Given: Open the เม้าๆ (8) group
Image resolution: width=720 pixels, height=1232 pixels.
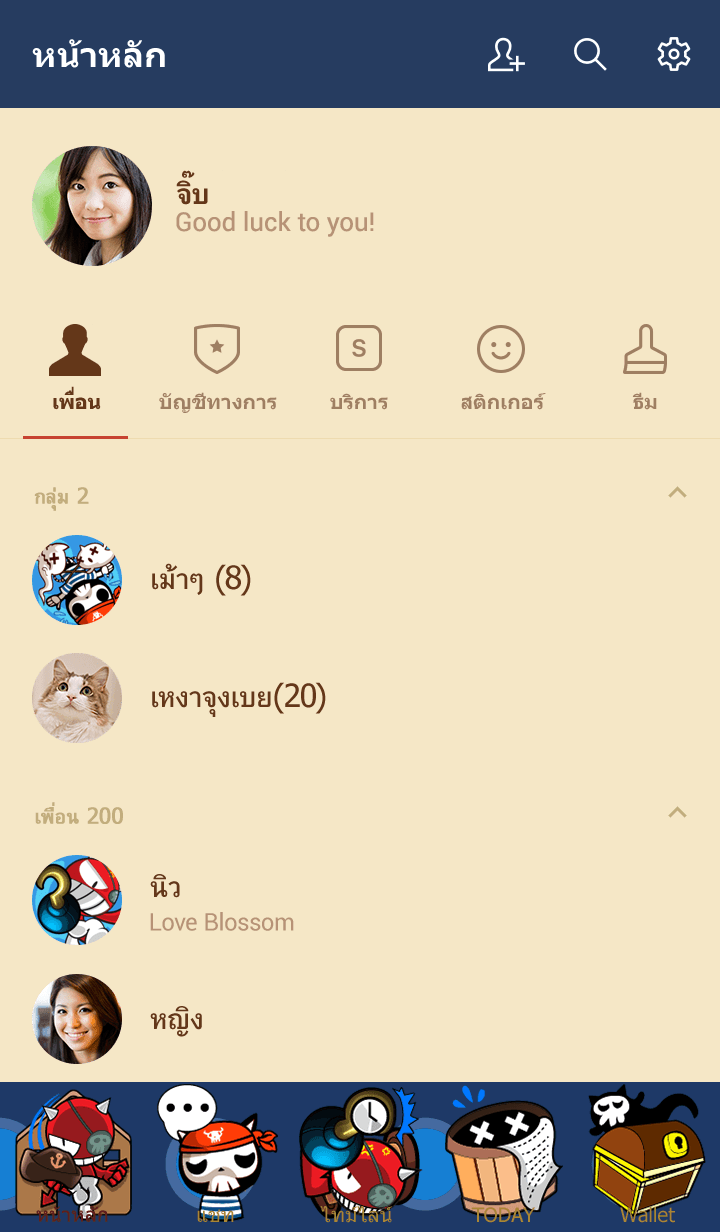Looking at the screenshot, I should (x=200, y=580).
